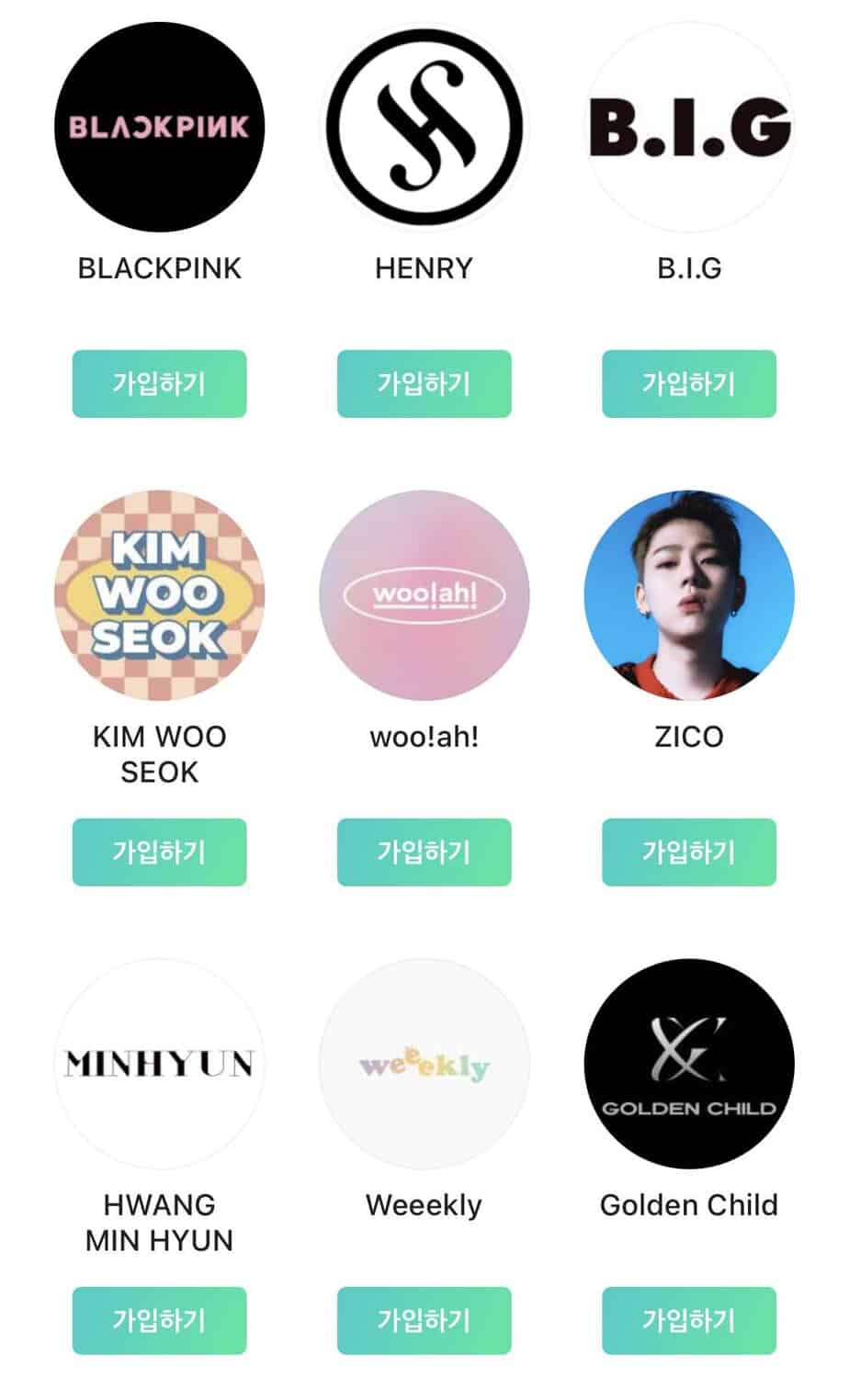This screenshot has height=1400, width=849.
Task: Tap 가입하기 under Weeekly
Action: 424,1320
